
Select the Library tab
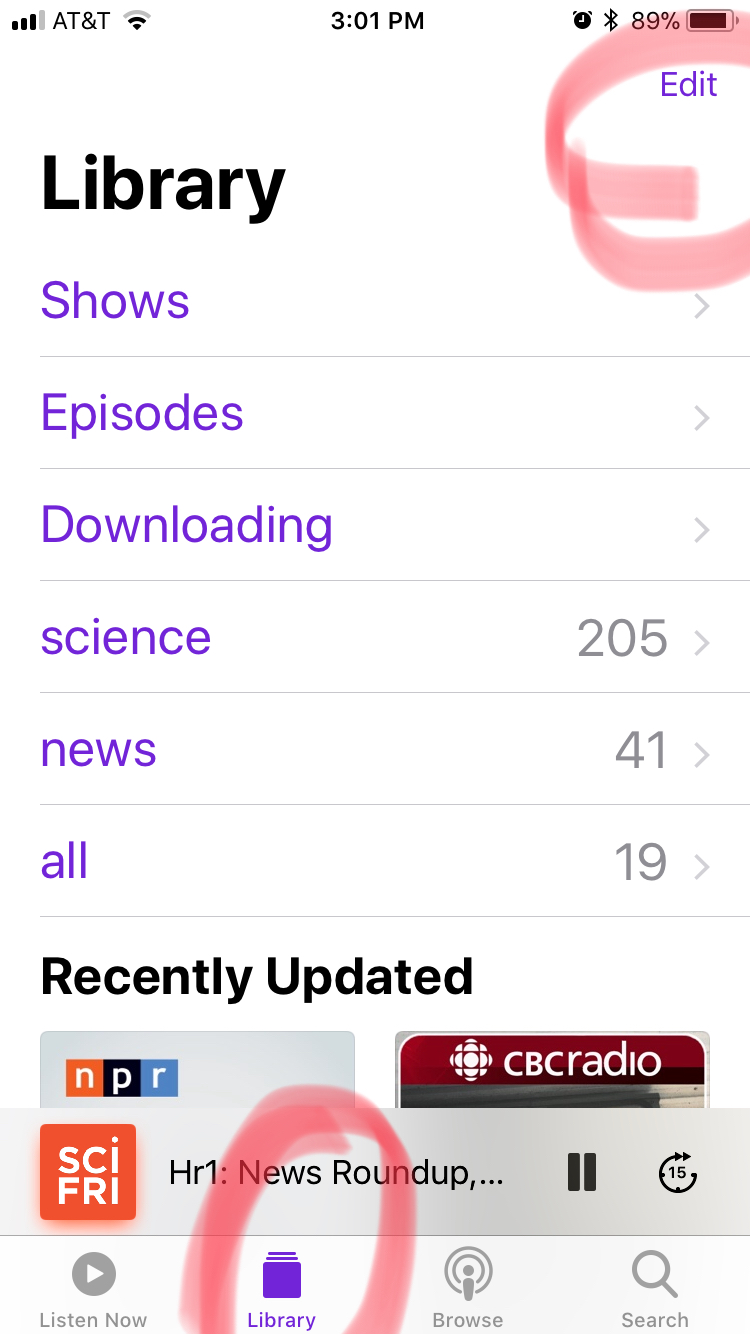pyautogui.click(x=281, y=1290)
